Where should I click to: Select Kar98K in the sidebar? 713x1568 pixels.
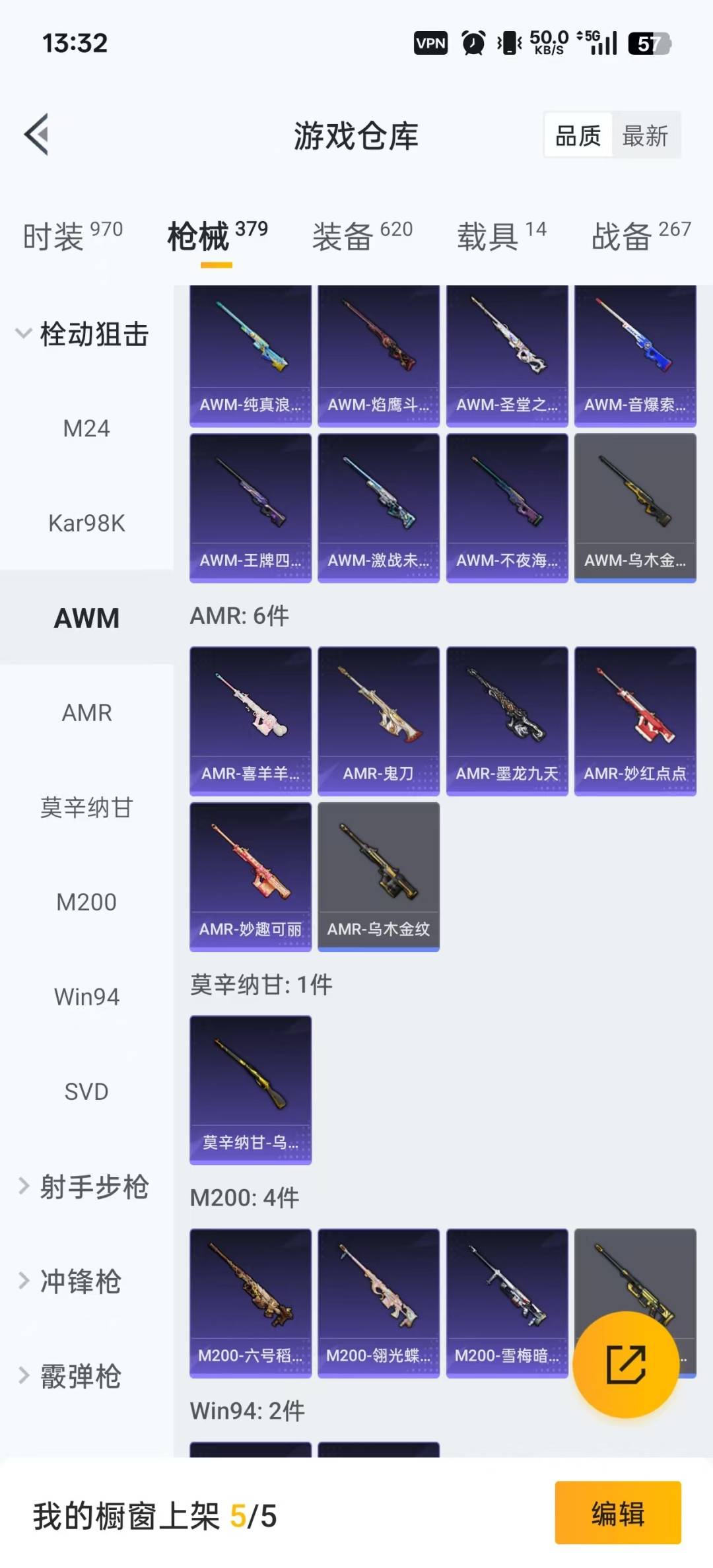pos(86,524)
